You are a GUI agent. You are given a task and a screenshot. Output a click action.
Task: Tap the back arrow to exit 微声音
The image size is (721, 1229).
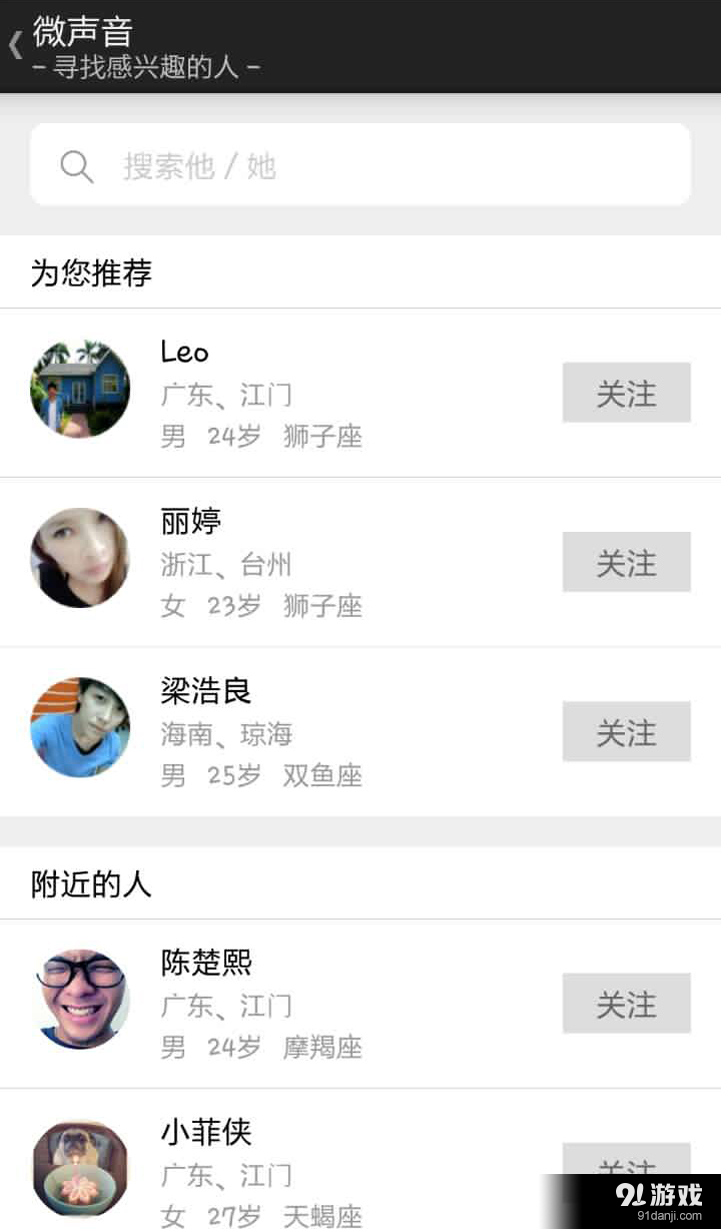[14, 45]
